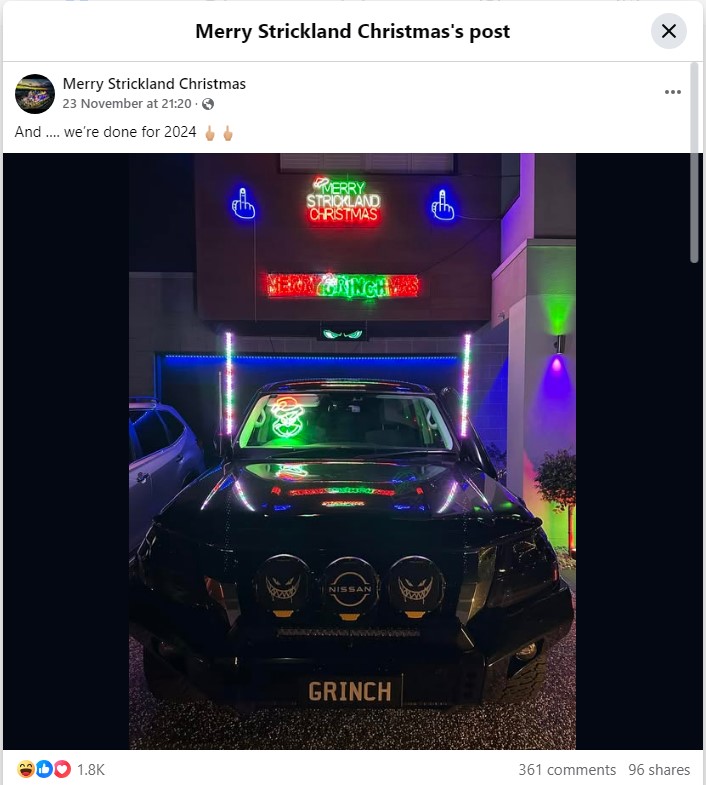Viewport: 706px width, 785px height.
Task: See who reacted 1.8K times
Action: click(x=90, y=769)
